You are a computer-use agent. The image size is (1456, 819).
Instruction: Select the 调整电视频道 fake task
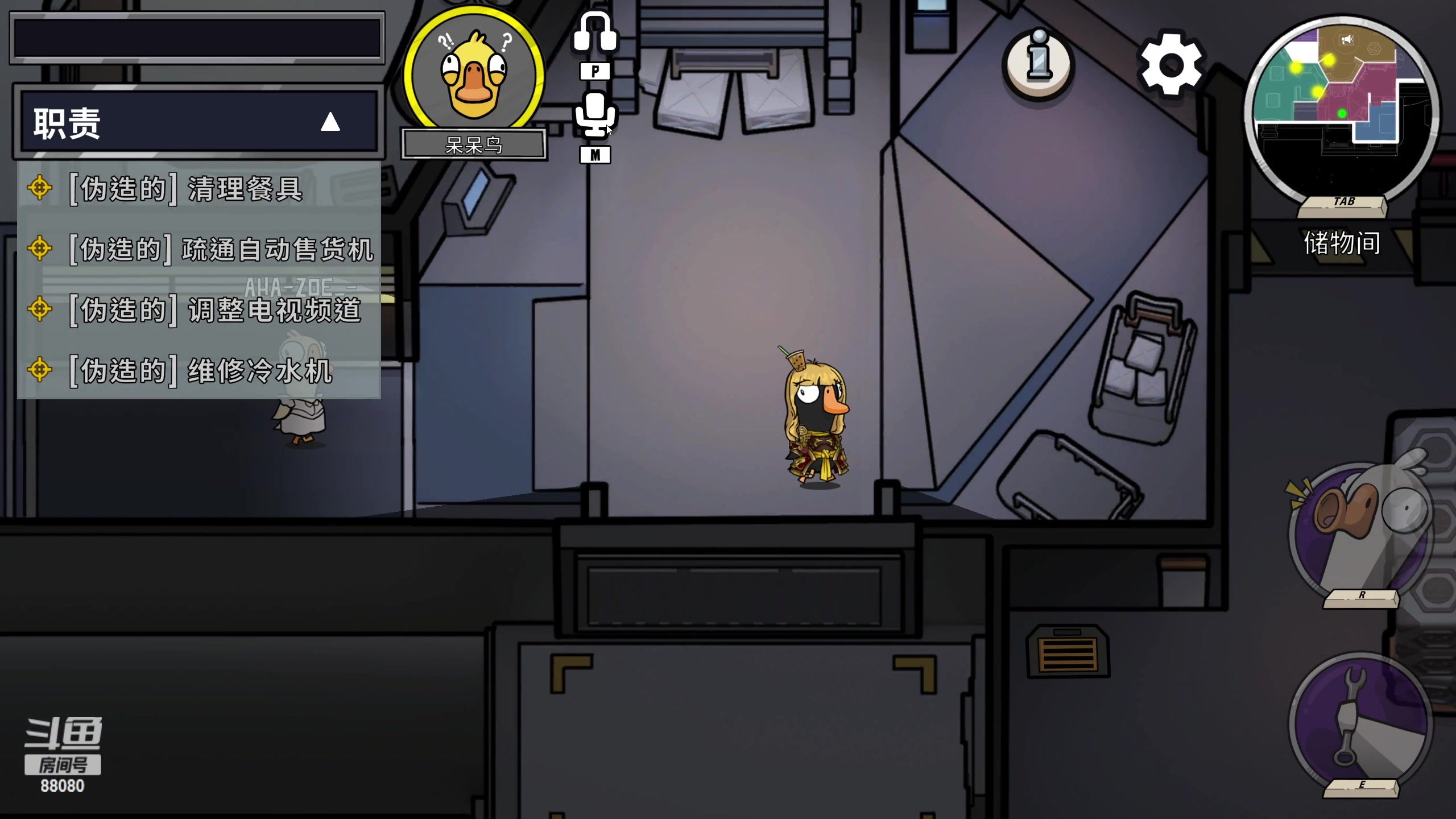point(216,310)
